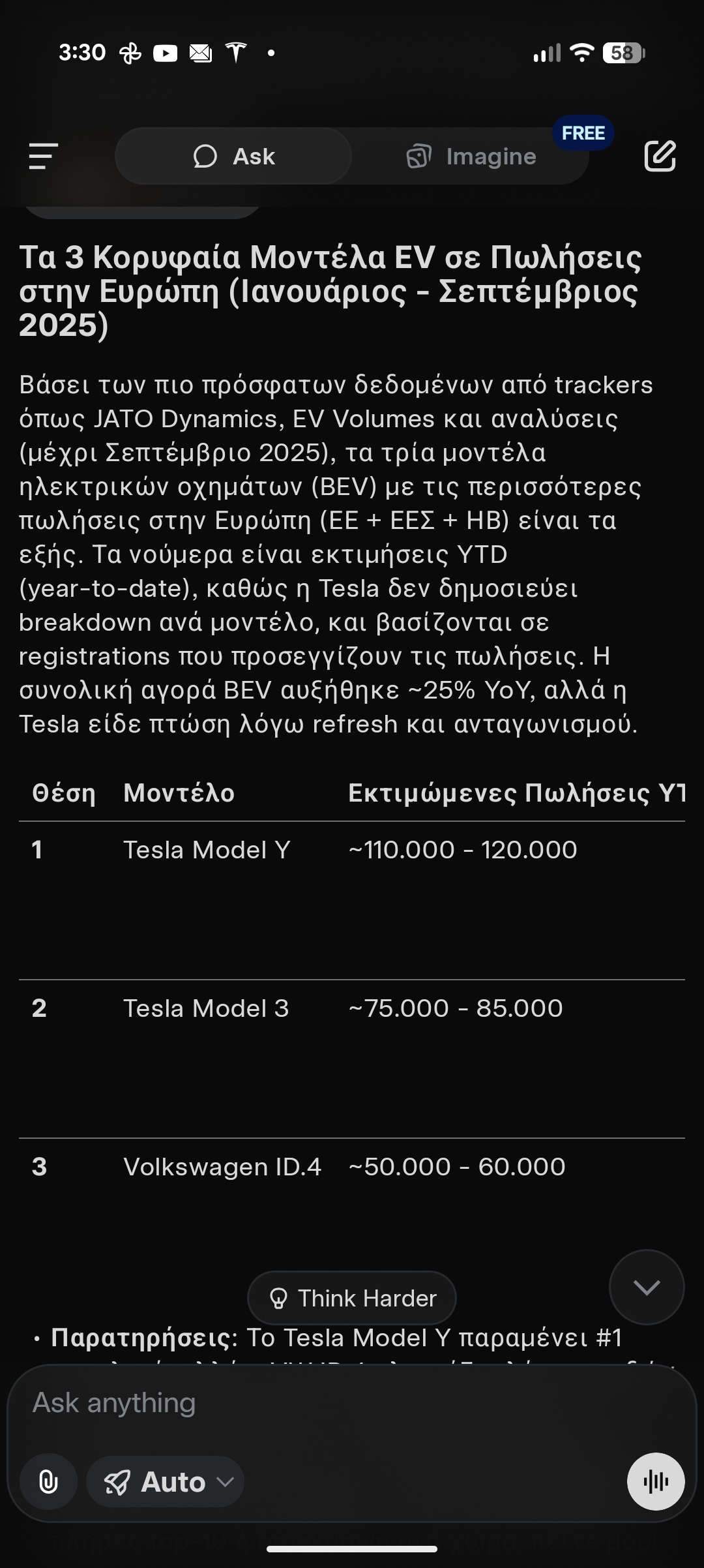Image resolution: width=704 pixels, height=1568 pixels.
Task: Tap the Think Harder button
Action: [352, 1298]
